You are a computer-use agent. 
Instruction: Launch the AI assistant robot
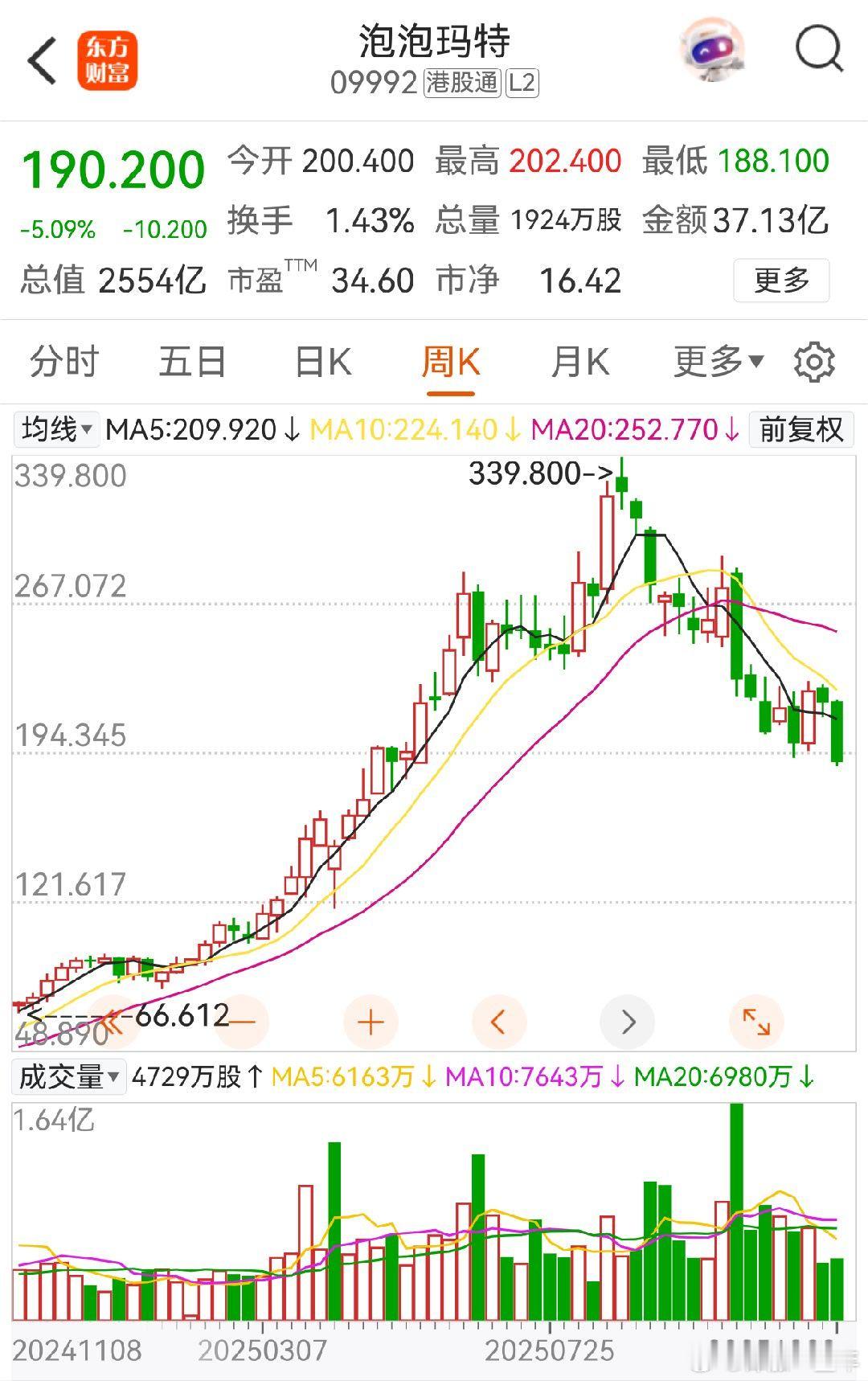tap(710, 50)
